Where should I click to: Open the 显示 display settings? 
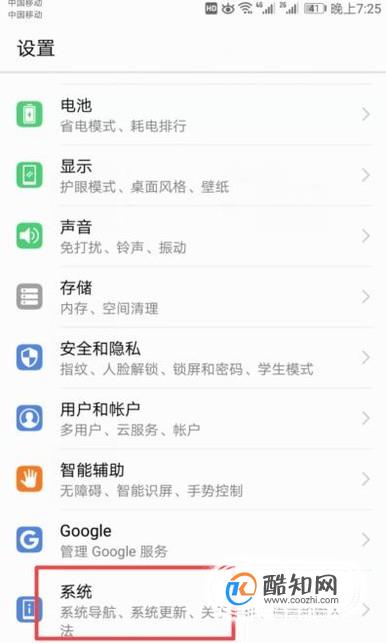click(x=193, y=175)
